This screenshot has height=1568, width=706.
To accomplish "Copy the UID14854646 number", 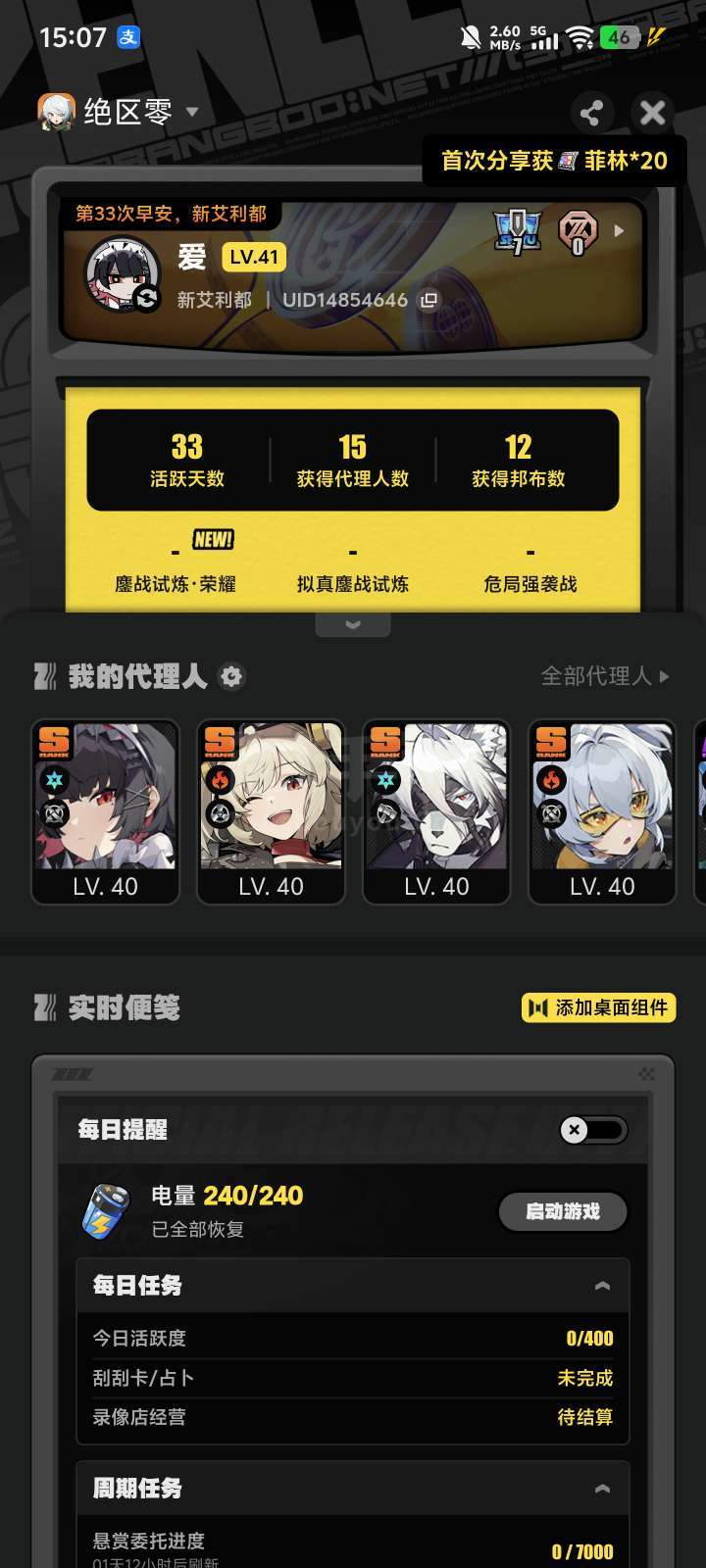I will point(429,301).
